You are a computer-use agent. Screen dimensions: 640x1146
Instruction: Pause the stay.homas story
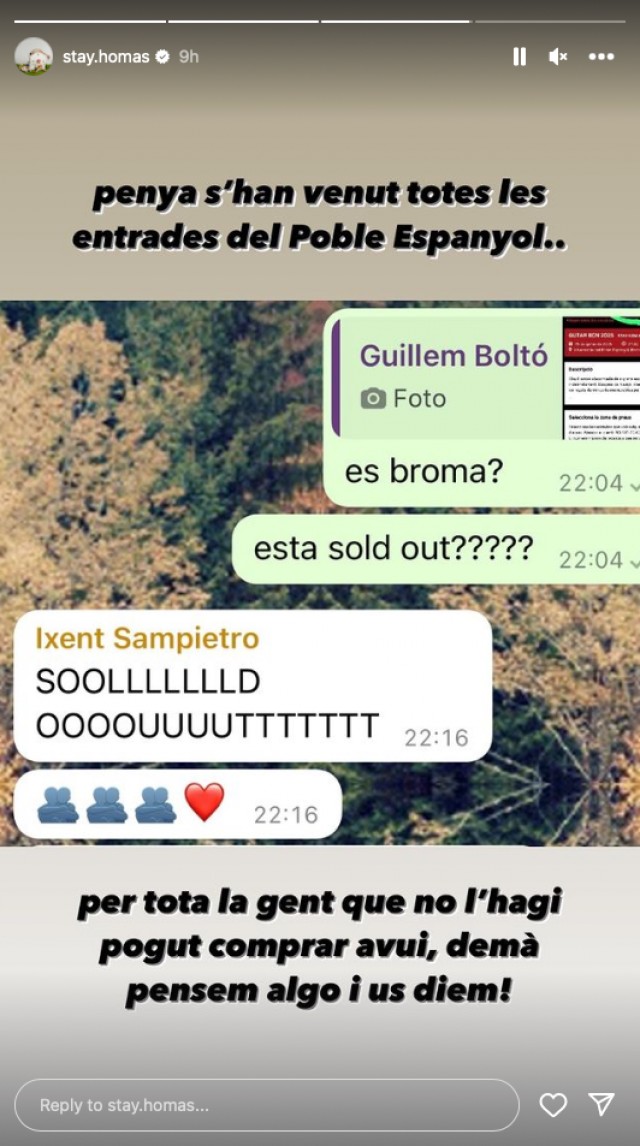tap(519, 57)
